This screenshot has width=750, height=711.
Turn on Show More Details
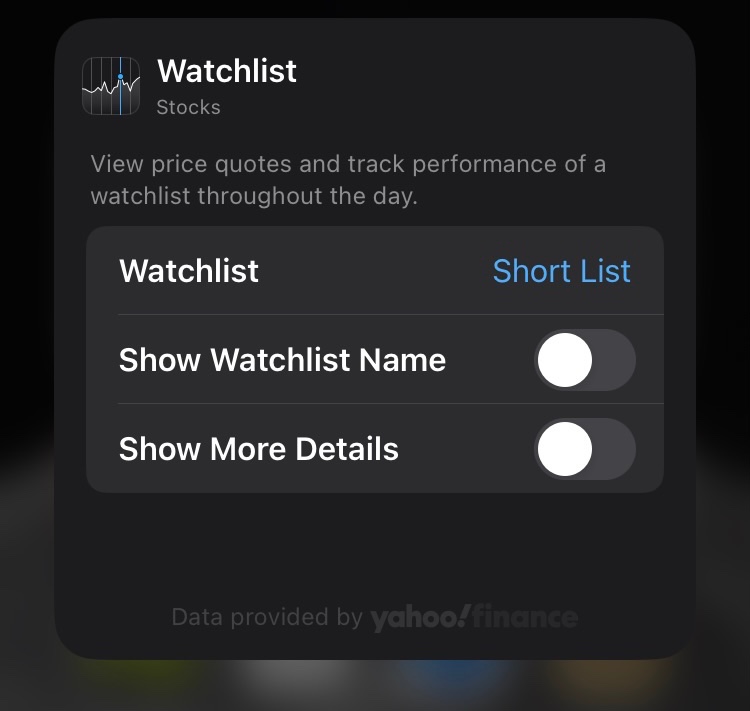coord(585,449)
